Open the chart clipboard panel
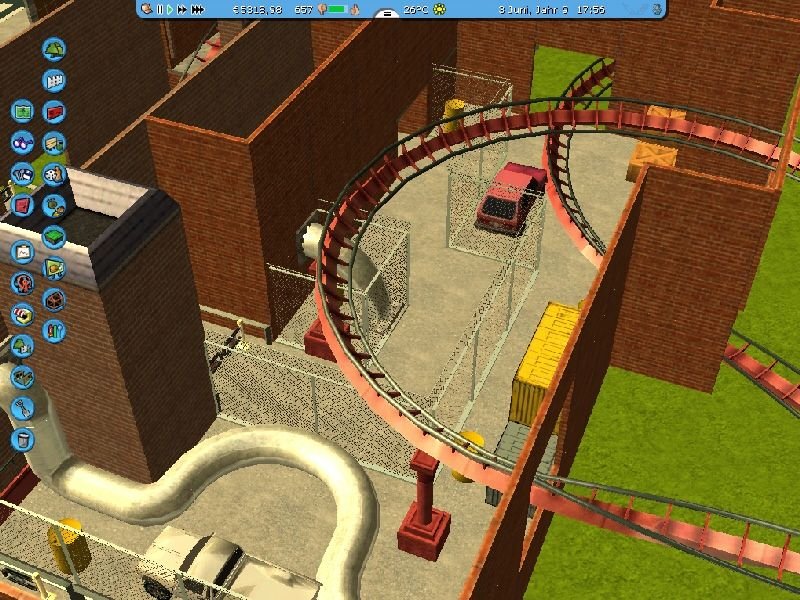800x600 pixels. click(x=22, y=251)
